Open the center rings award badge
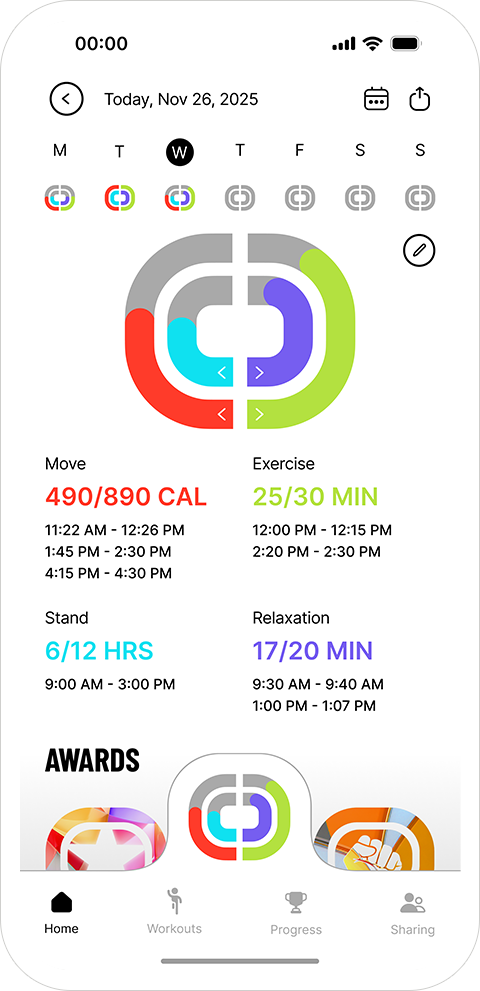This screenshot has width=480, height=991. (240, 816)
